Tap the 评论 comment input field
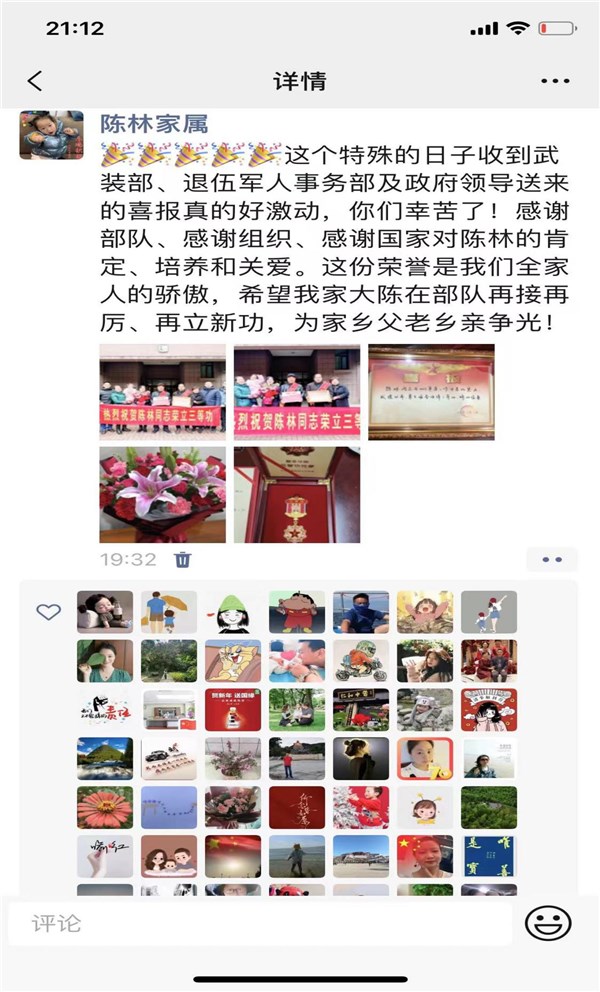The width and height of the screenshot is (600, 992). [259, 924]
